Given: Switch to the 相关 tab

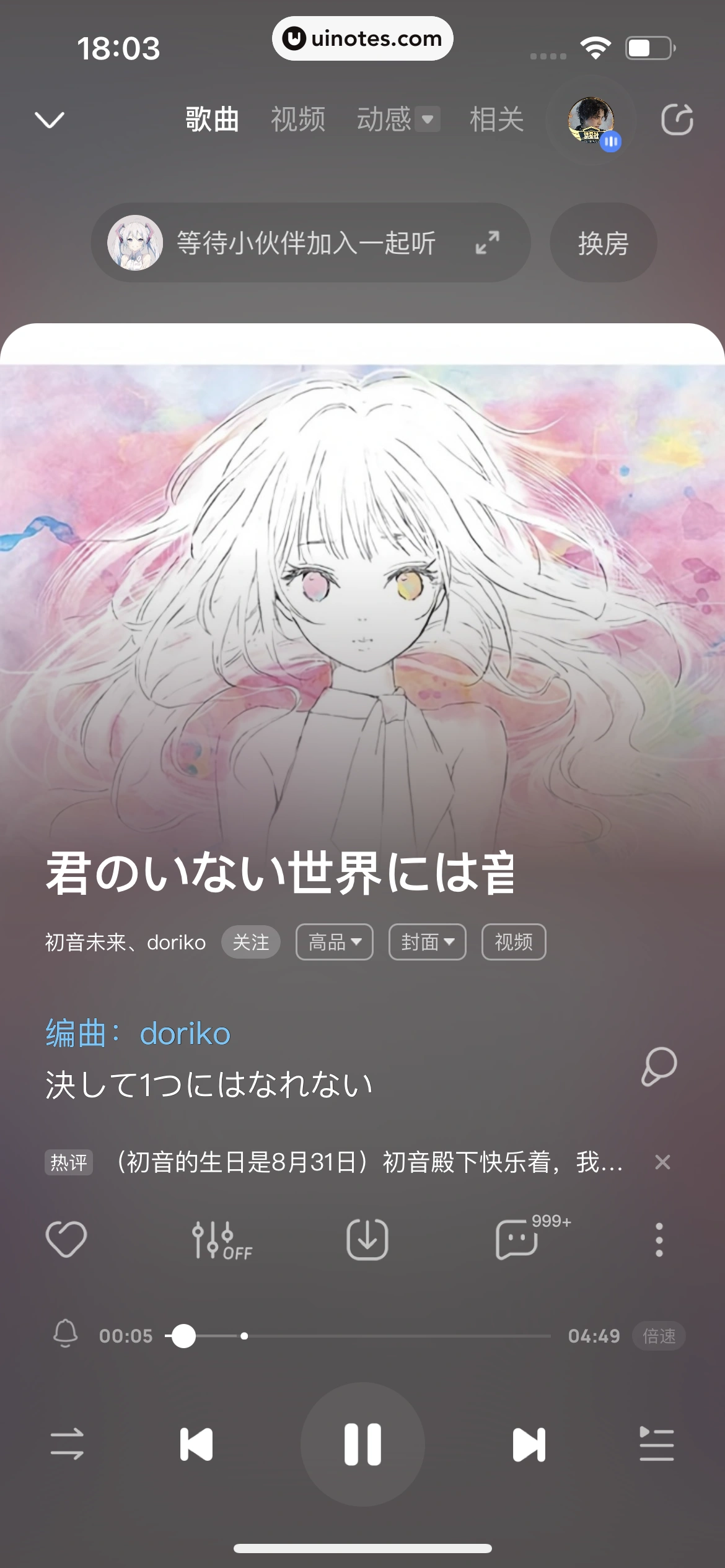Looking at the screenshot, I should 496,120.
